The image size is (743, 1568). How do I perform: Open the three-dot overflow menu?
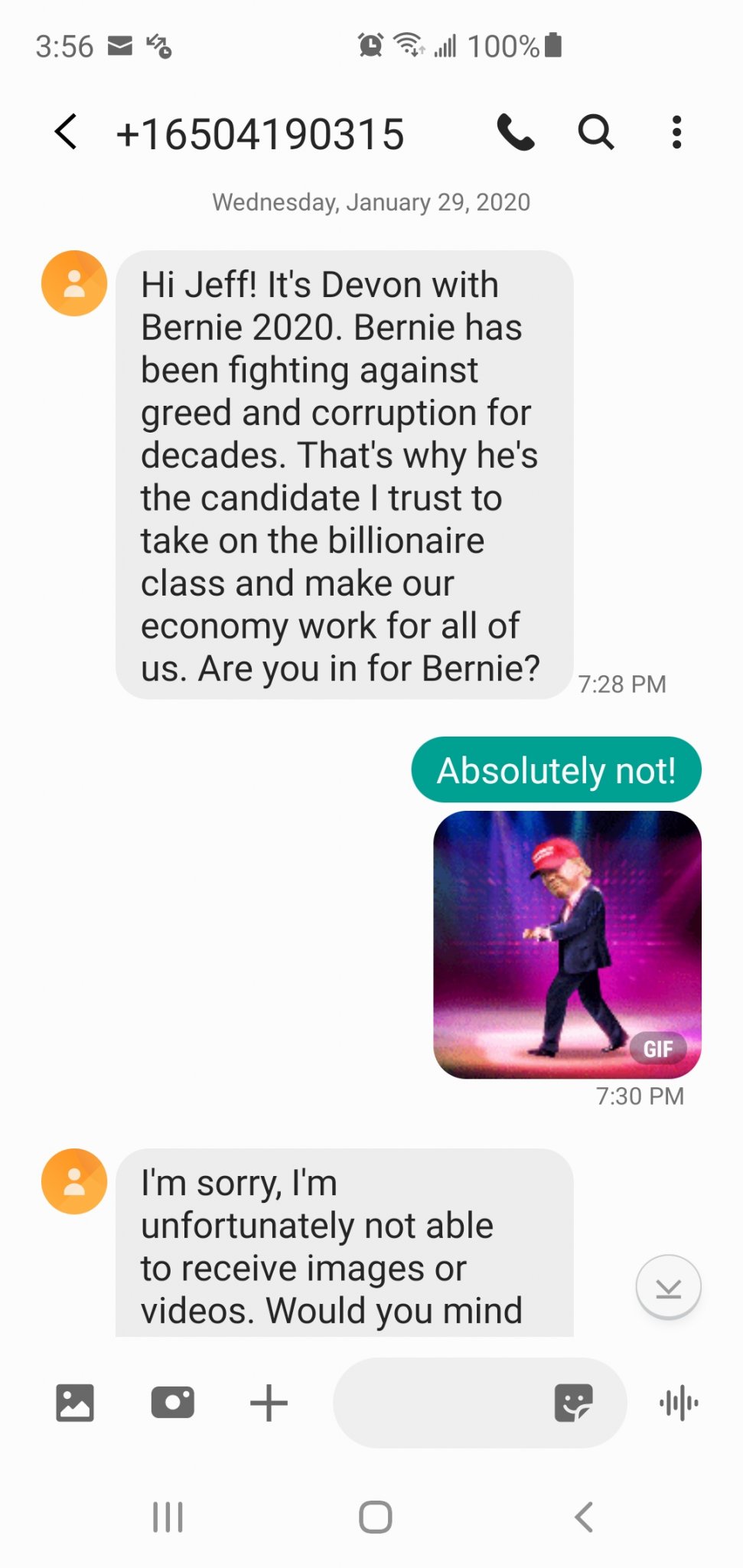click(x=676, y=132)
